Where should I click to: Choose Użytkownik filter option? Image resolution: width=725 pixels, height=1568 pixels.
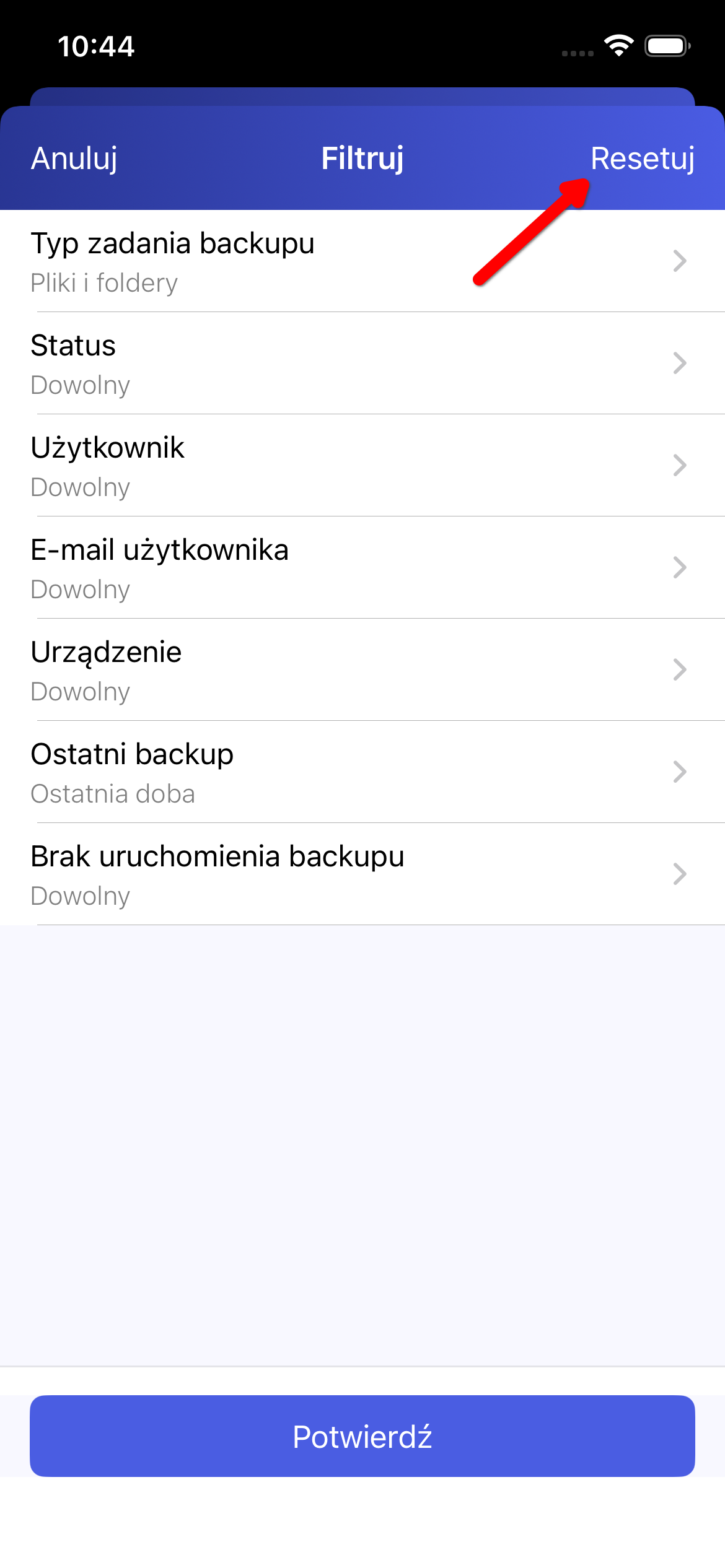(362, 466)
